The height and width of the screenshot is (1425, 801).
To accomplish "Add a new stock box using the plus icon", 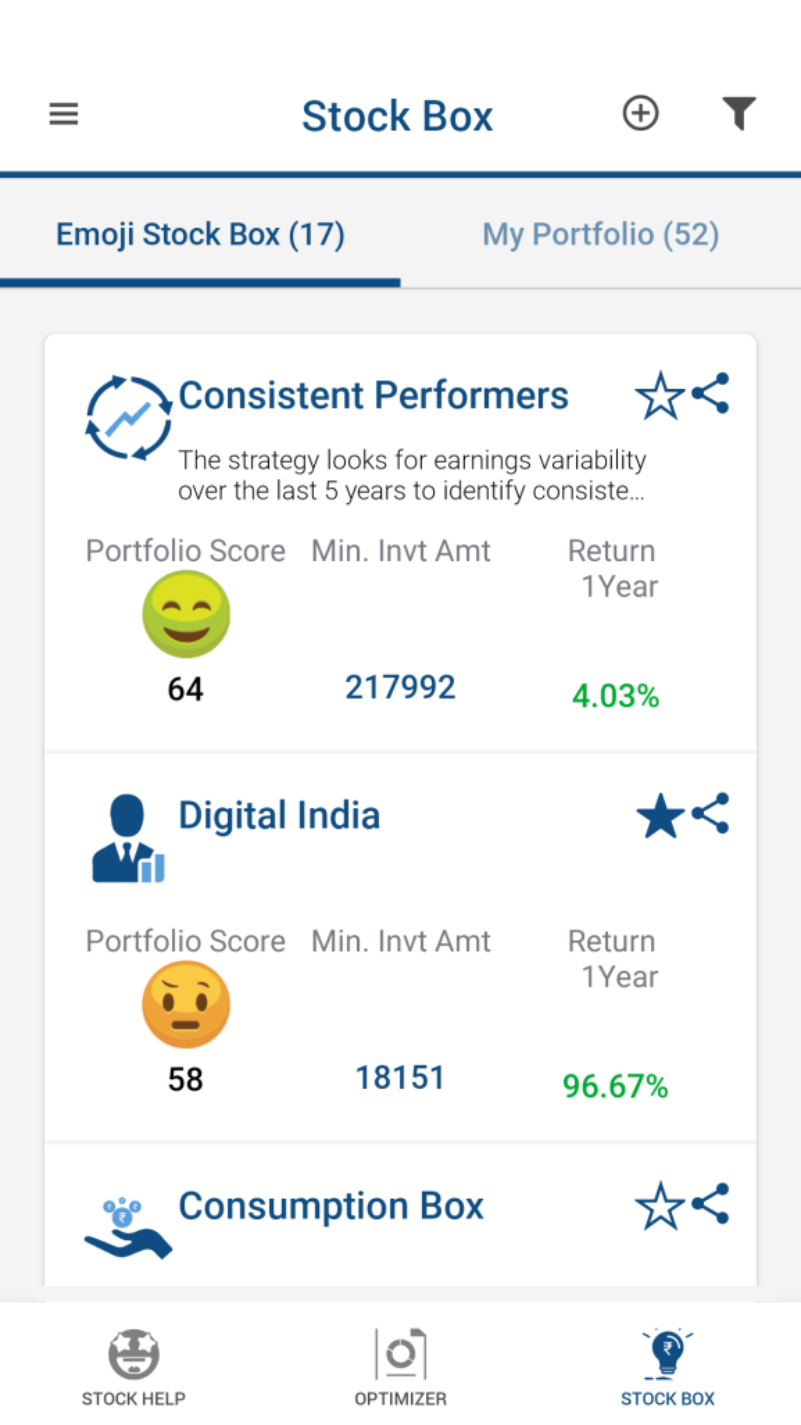I will 640,113.
